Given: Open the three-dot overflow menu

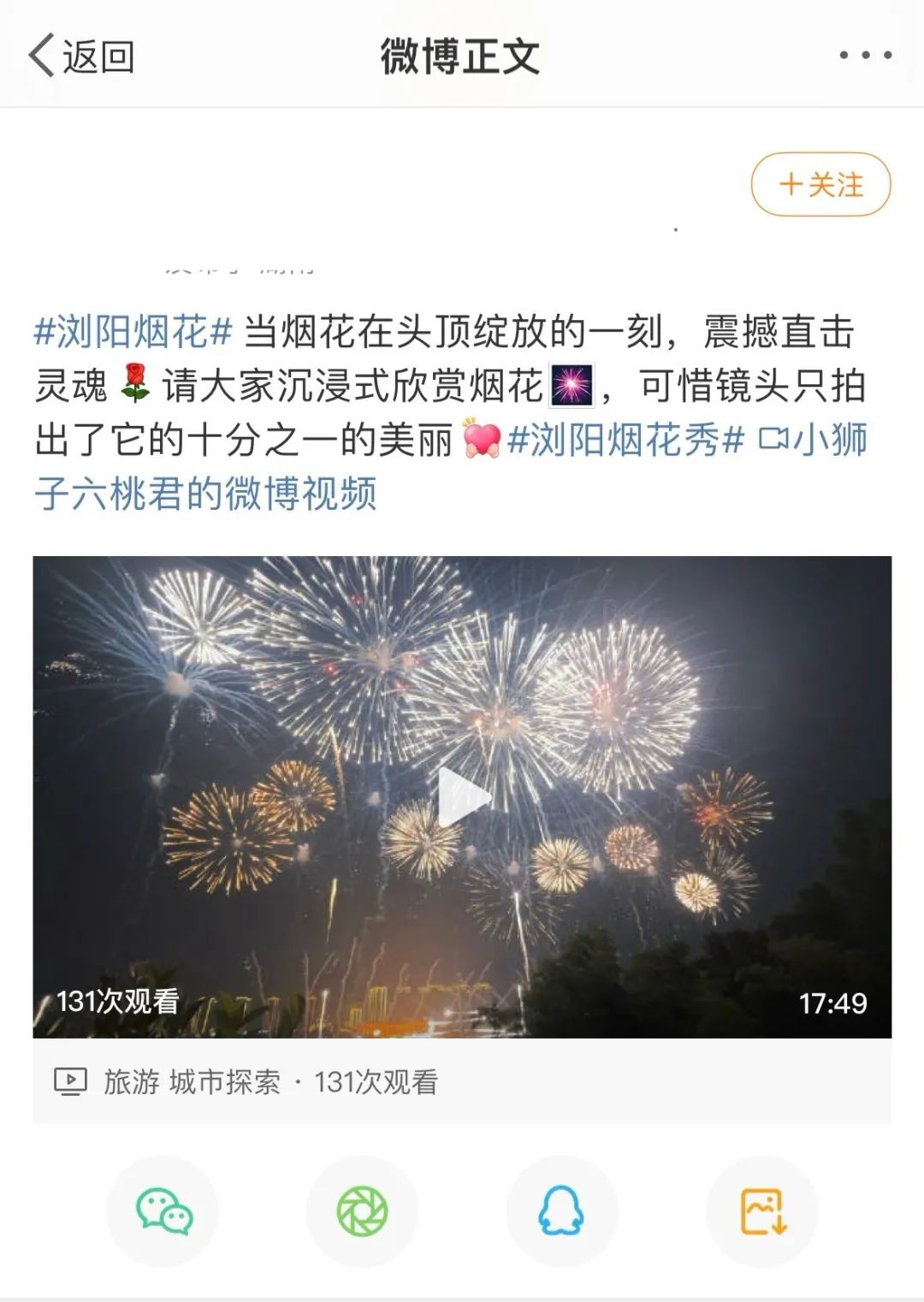Looking at the screenshot, I should [x=865, y=56].
